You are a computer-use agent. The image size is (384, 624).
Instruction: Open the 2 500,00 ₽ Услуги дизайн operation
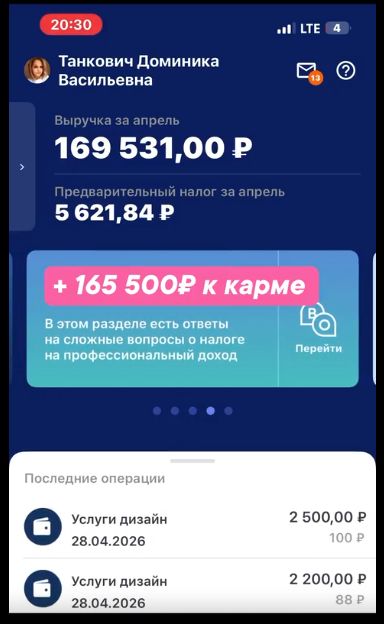[195, 528]
